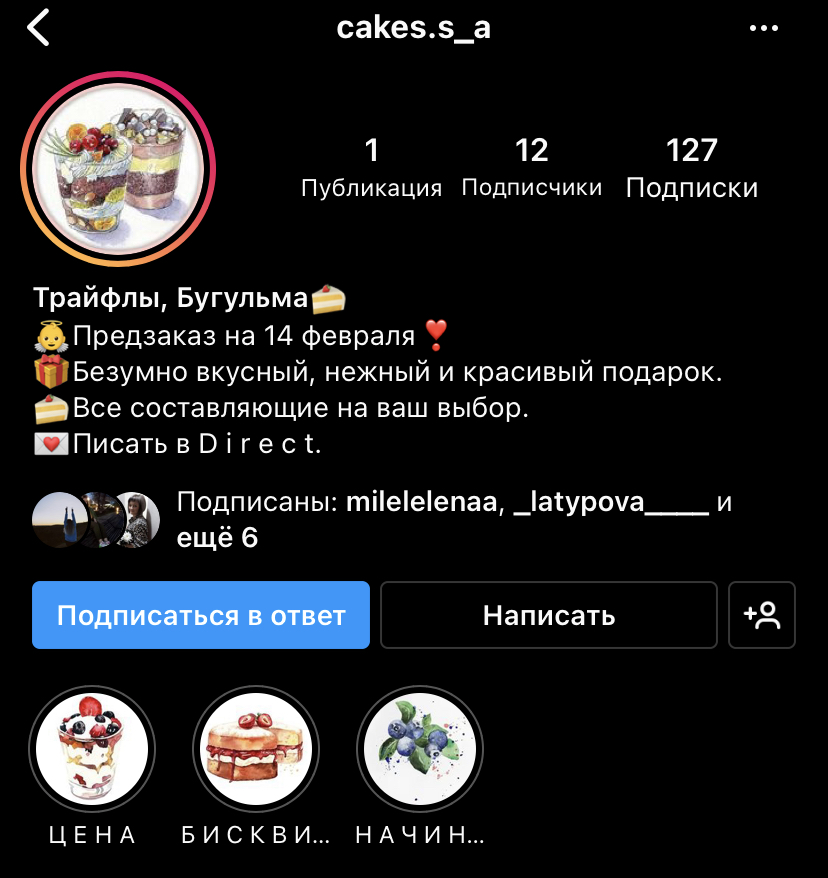Image resolution: width=828 pixels, height=878 pixels.
Task: Open the Подписчики followers list
Action: [x=532, y=168]
